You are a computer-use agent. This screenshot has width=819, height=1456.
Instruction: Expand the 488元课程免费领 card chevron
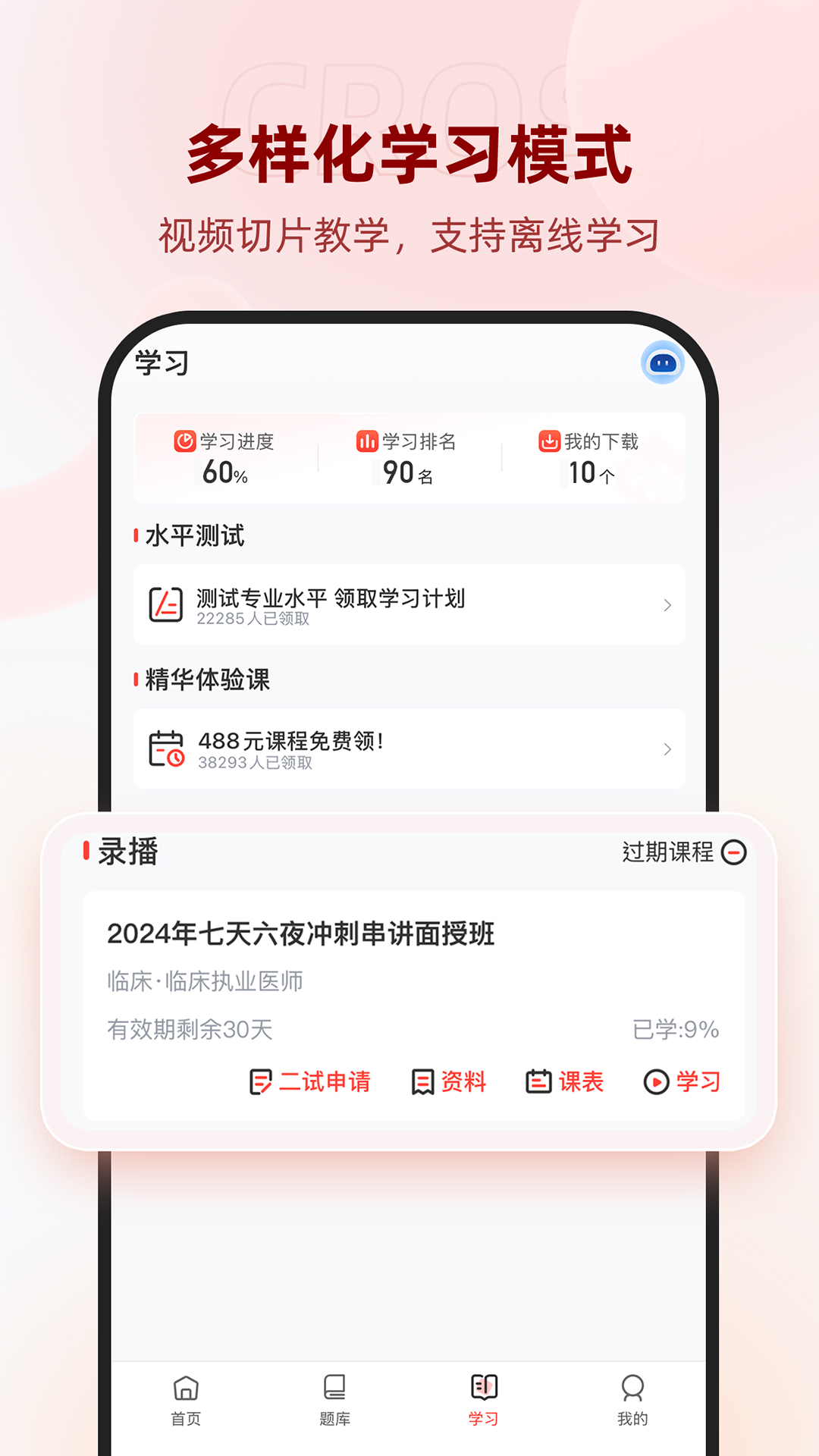[x=668, y=749]
